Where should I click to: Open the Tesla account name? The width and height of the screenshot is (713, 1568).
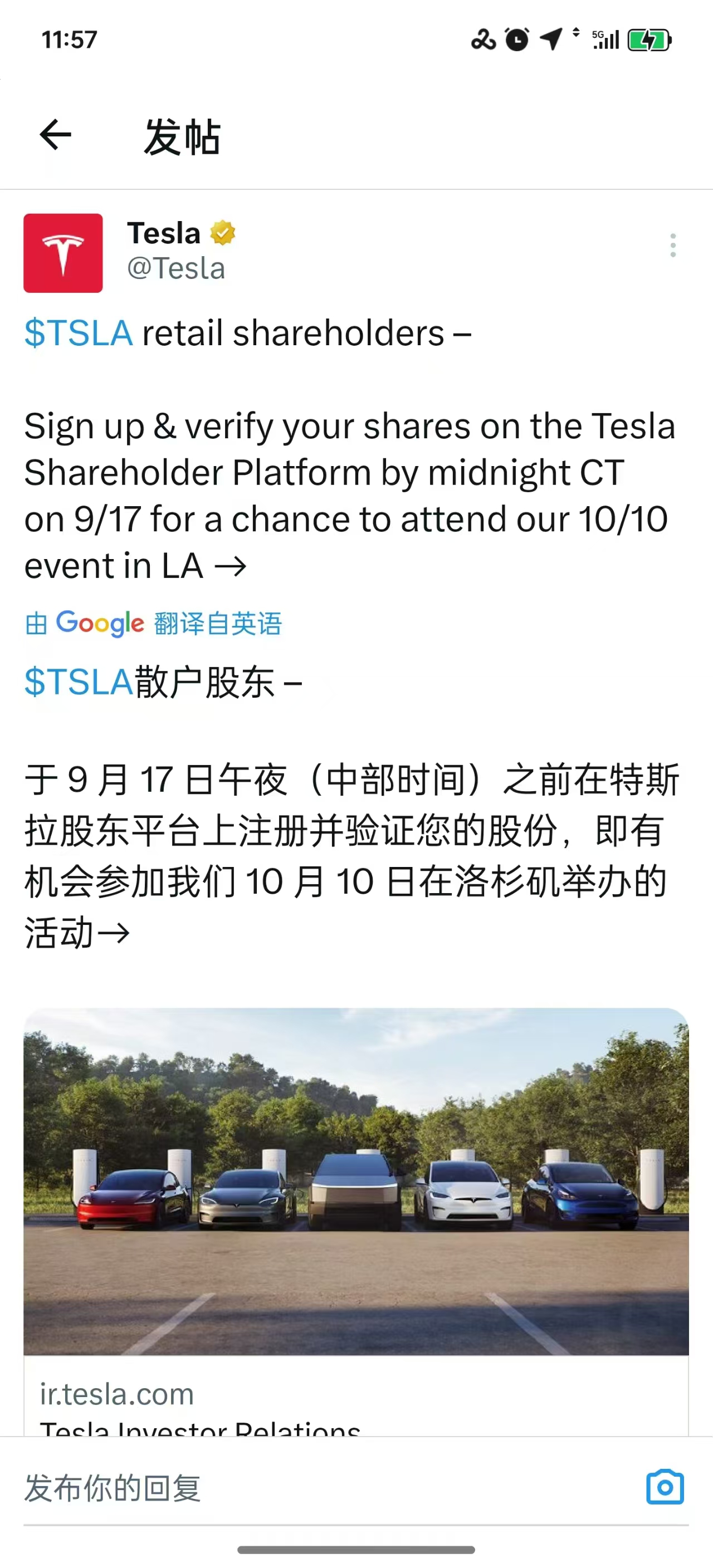(x=164, y=233)
